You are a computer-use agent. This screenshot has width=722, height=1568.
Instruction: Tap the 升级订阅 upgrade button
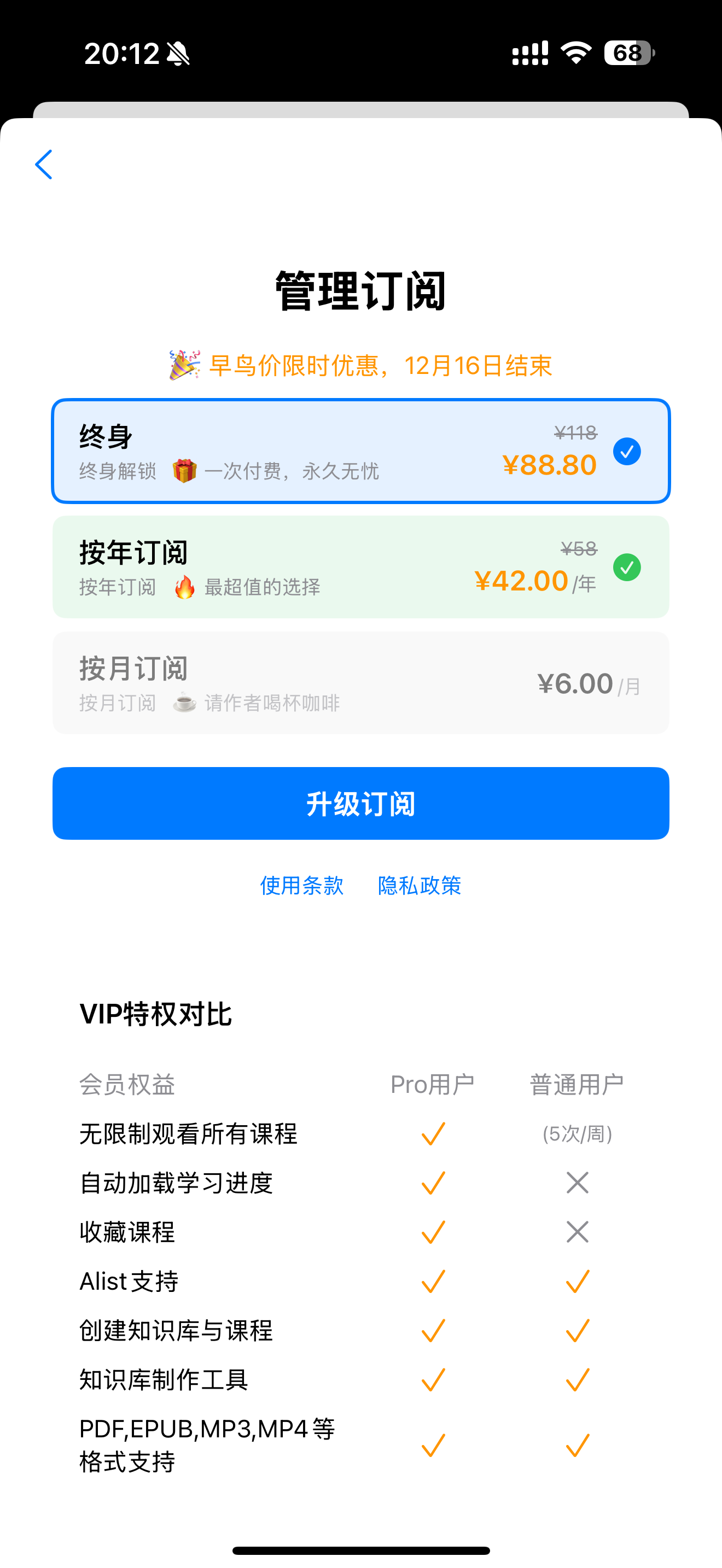(361, 803)
